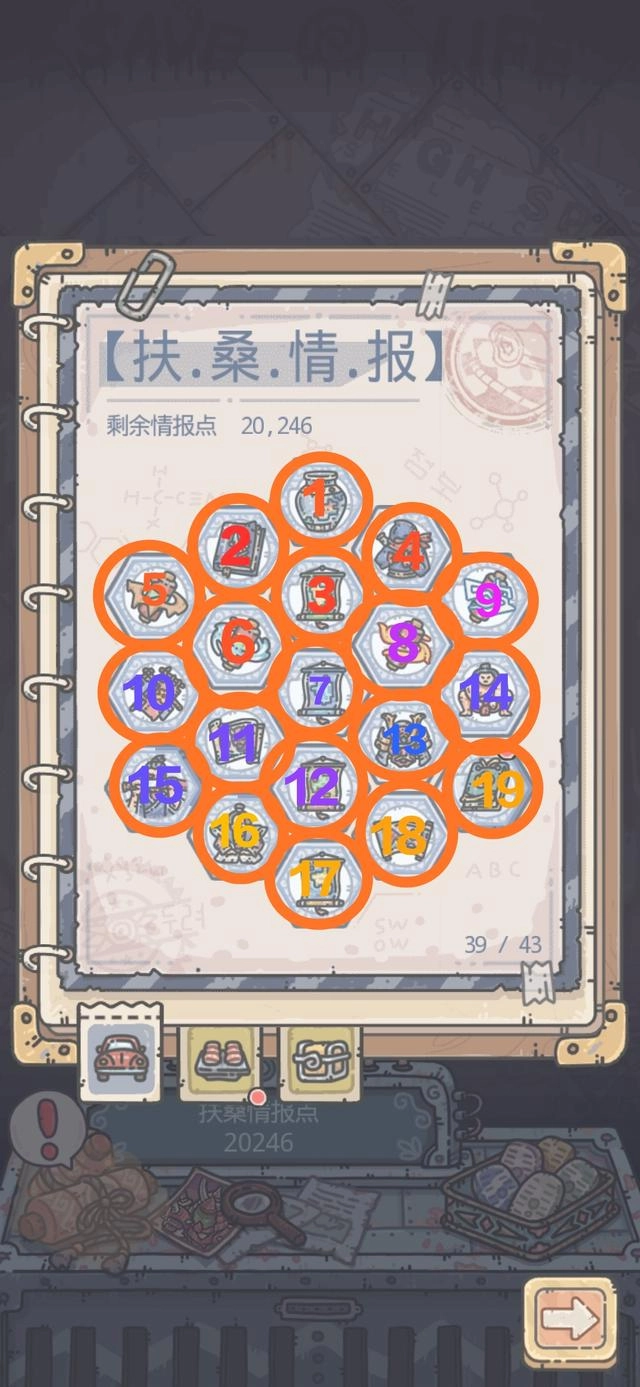
Task: Open the red book tile numbered 2
Action: point(236,547)
